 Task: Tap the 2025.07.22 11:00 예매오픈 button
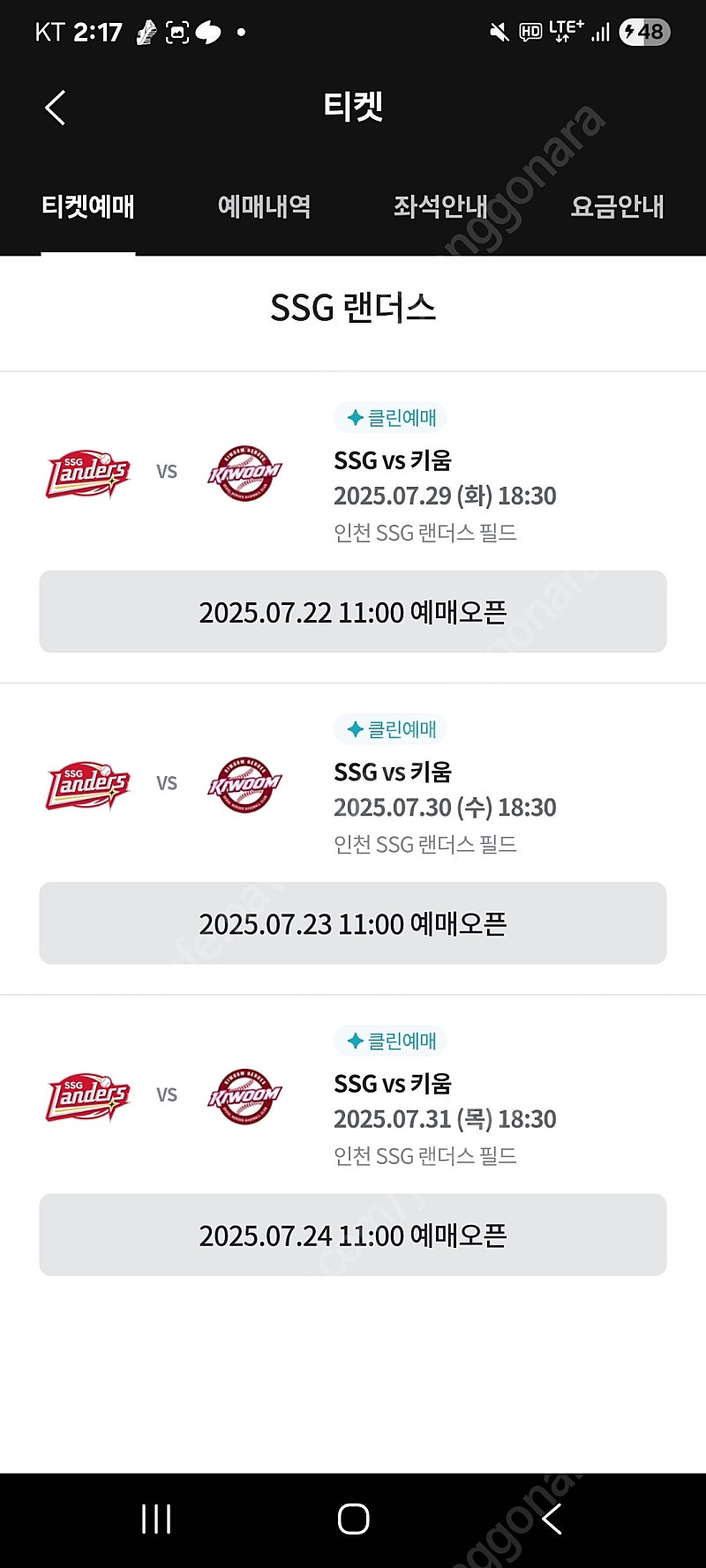353,612
